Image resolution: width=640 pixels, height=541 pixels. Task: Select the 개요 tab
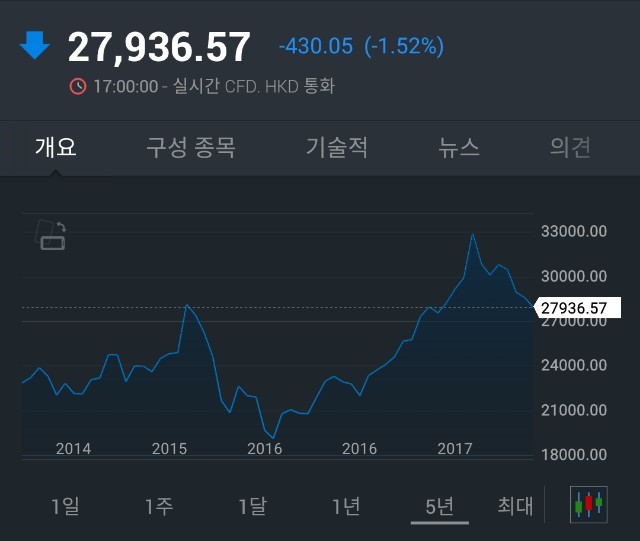(56, 148)
